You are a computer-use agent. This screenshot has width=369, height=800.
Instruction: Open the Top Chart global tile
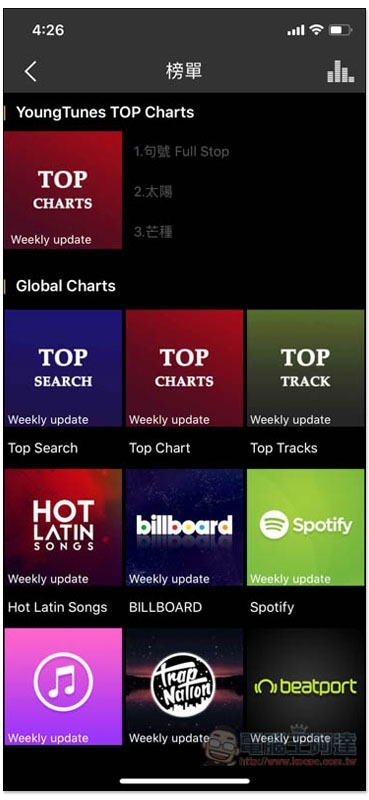(184, 368)
